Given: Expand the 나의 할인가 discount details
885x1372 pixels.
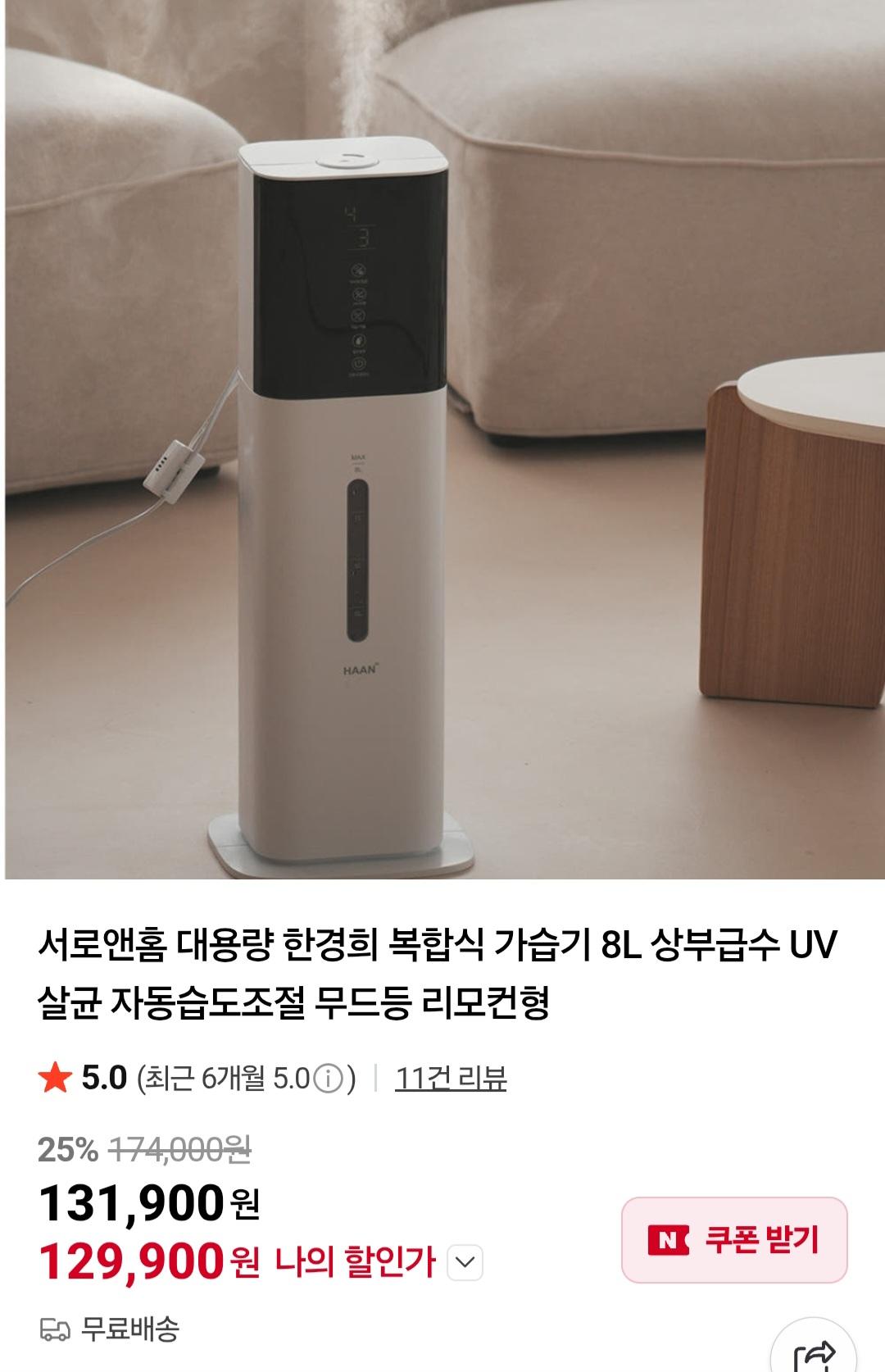Looking at the screenshot, I should pos(465,1262).
